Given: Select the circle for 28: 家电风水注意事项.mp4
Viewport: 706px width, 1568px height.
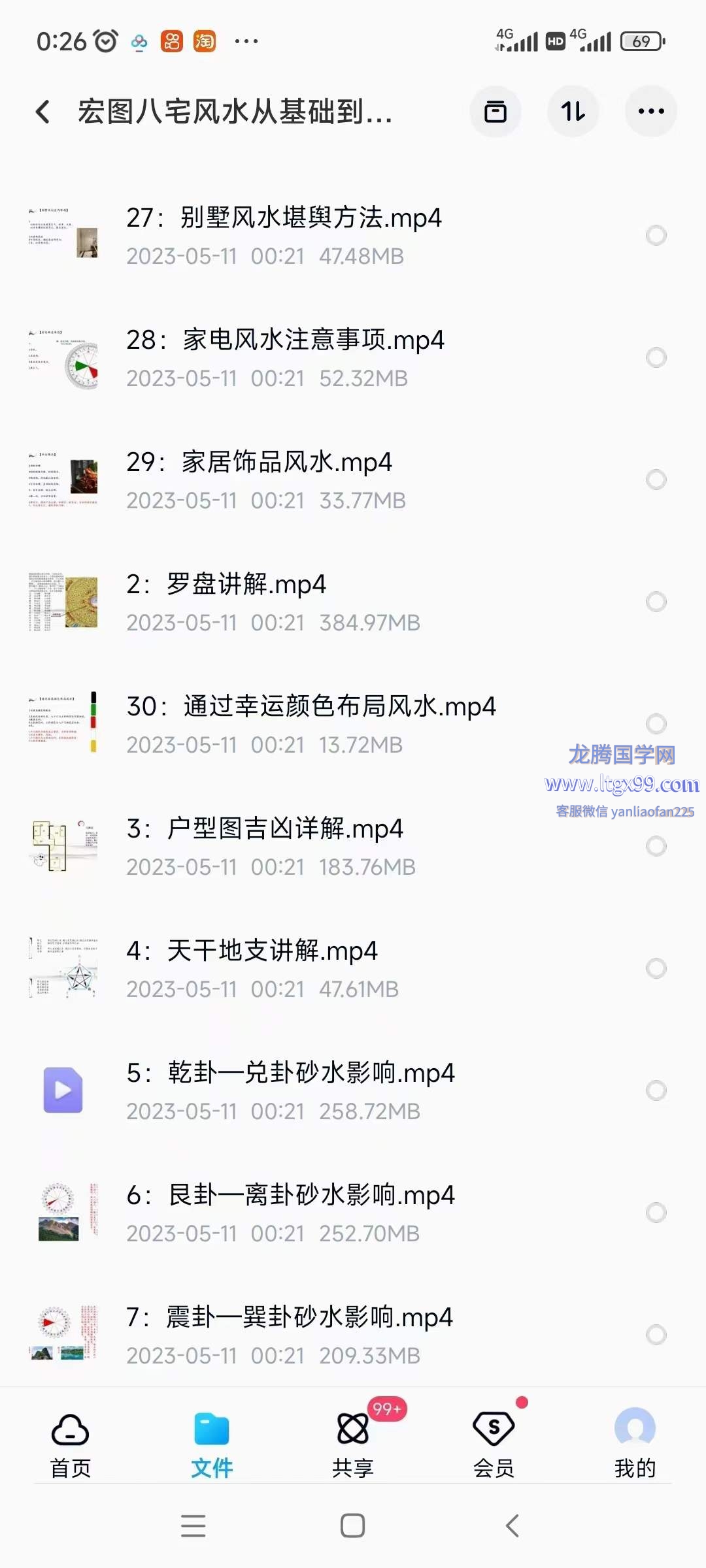Looking at the screenshot, I should point(656,357).
